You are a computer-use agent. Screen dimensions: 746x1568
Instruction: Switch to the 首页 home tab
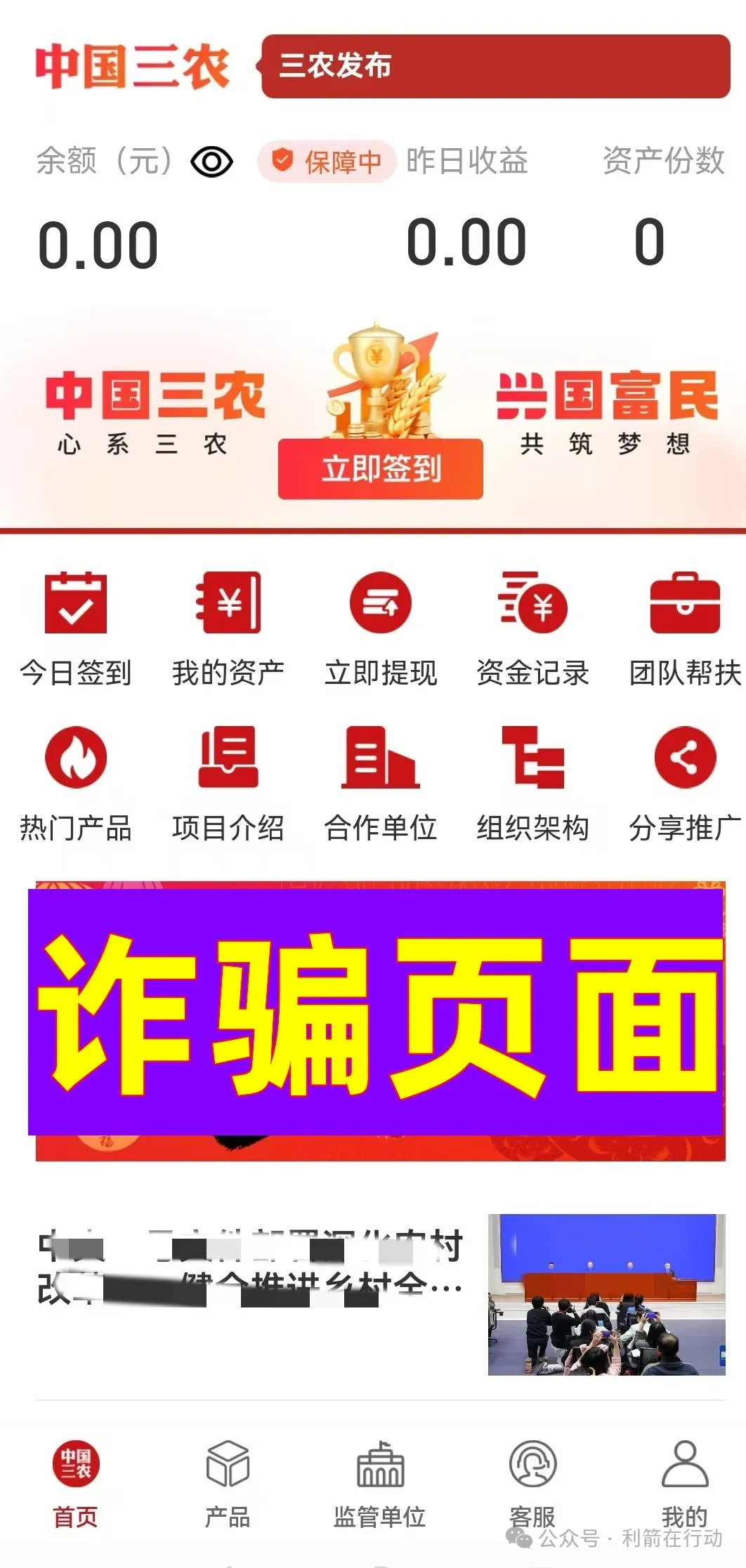click(76, 1483)
